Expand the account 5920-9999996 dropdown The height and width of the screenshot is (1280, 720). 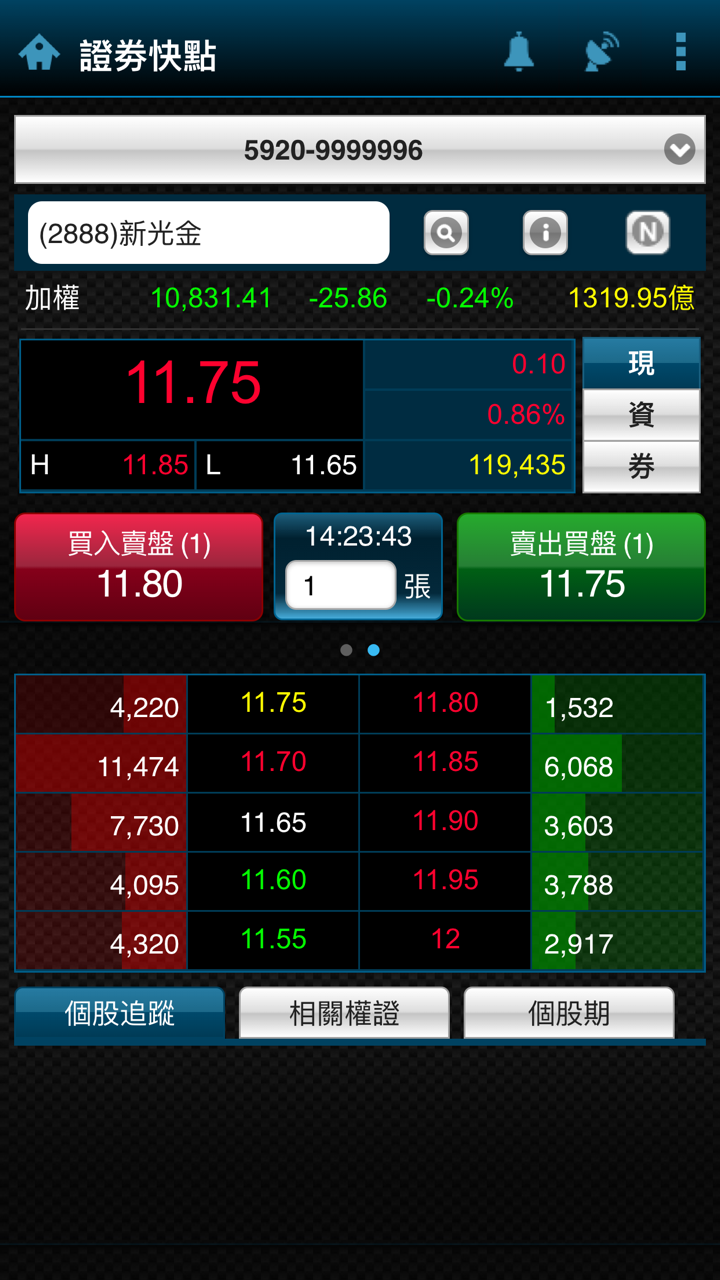679,150
